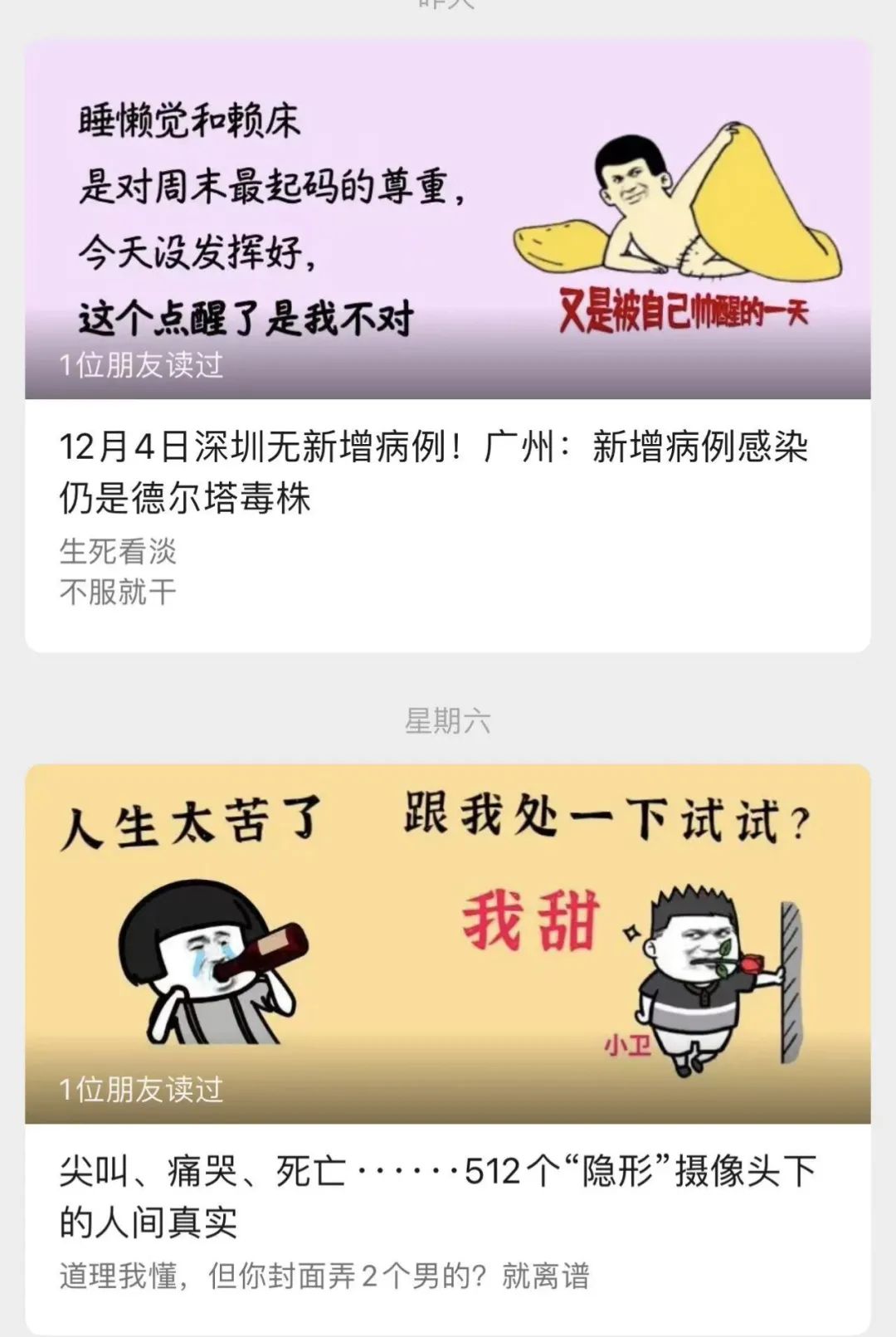Screen dimensions: 896x1337
Task: Open the 12月4日深圳无新增病例 article card
Action: [433, 472]
